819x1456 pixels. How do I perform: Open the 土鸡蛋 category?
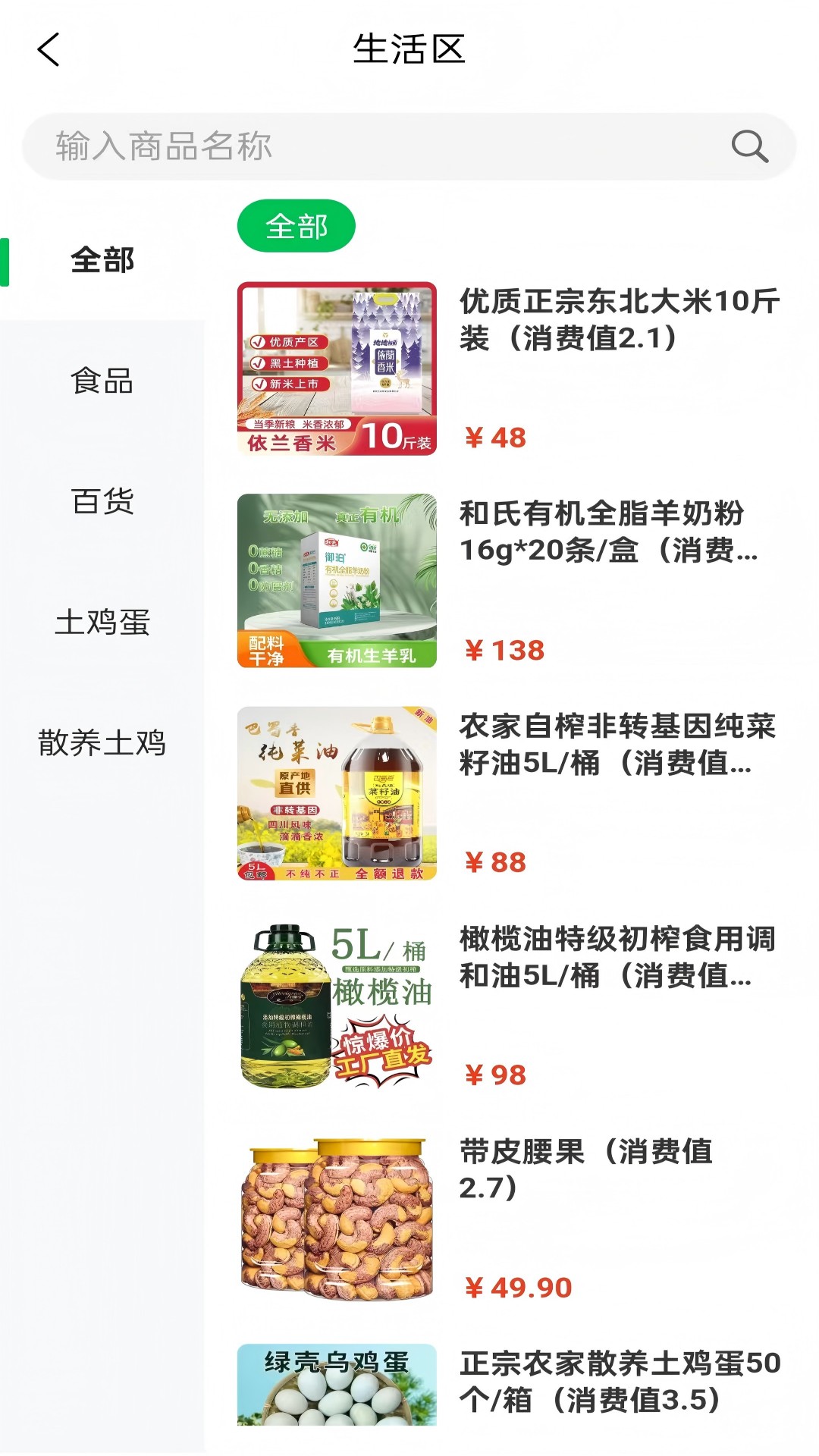(102, 622)
